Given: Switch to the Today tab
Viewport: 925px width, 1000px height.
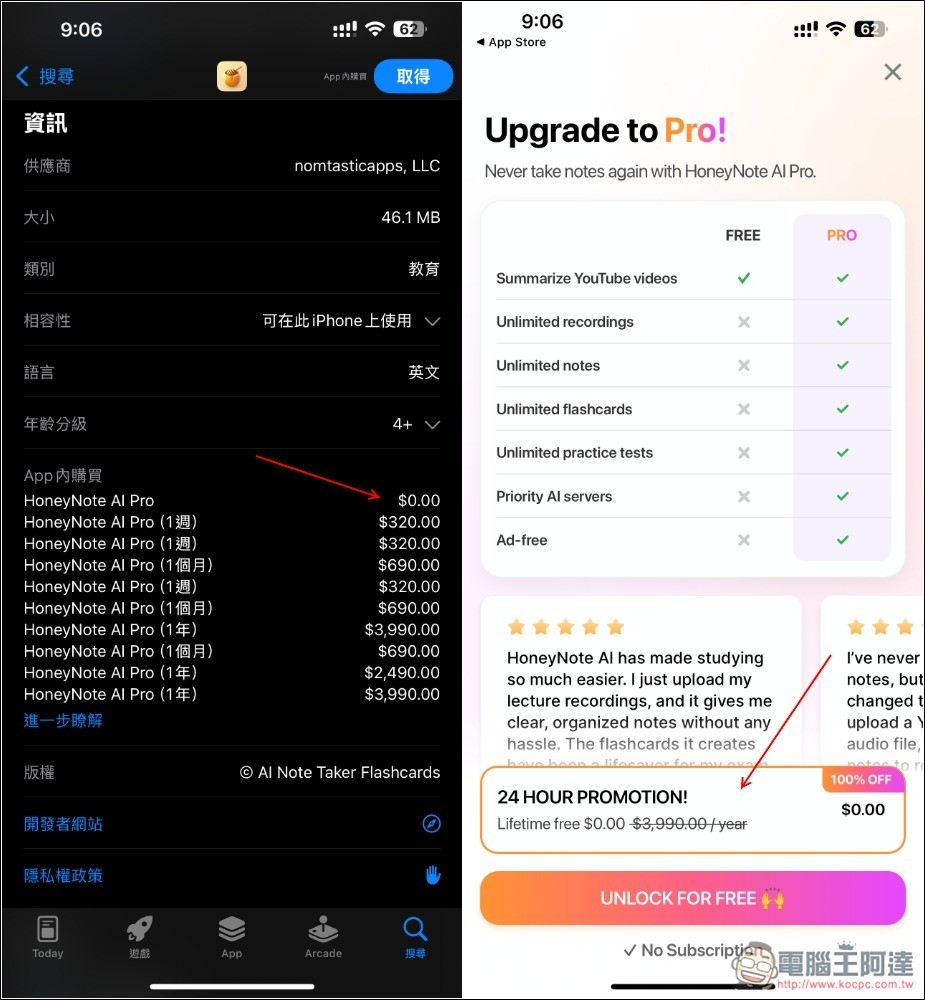Looking at the screenshot, I should 48,937.
